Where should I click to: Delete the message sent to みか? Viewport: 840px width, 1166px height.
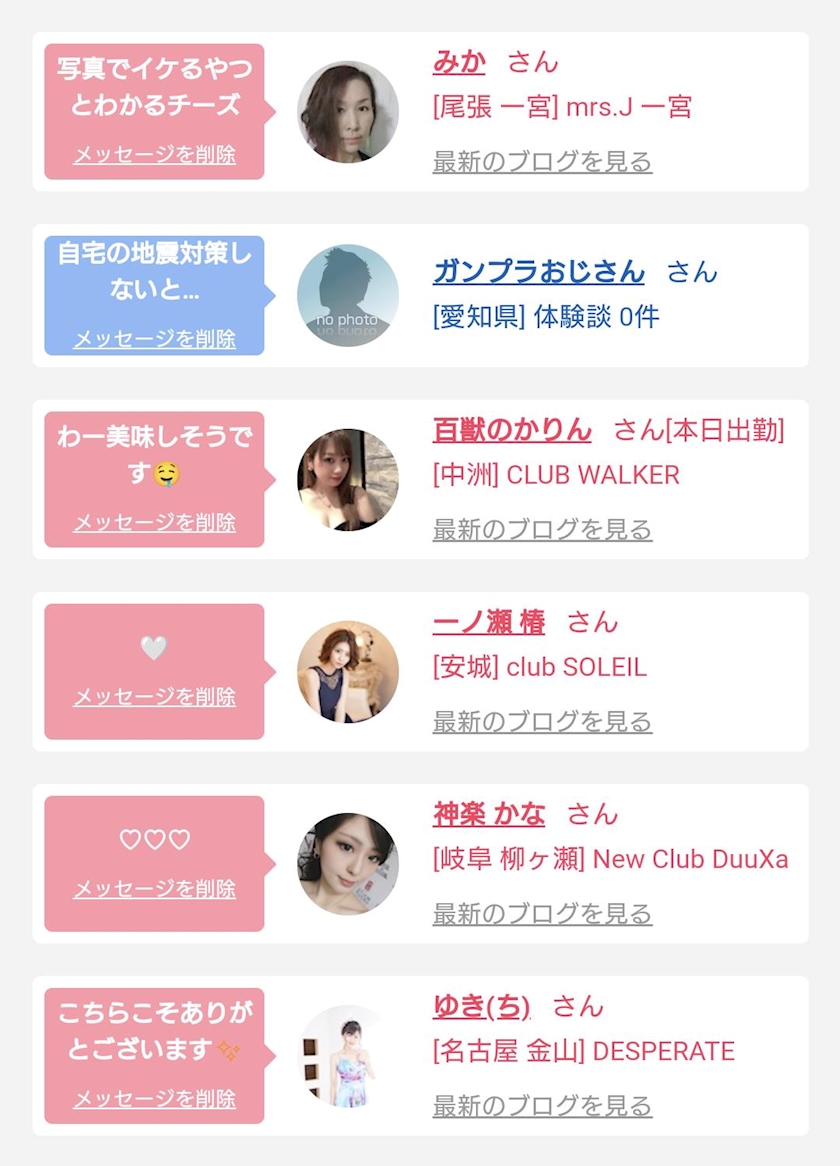pyautogui.click(x=155, y=155)
